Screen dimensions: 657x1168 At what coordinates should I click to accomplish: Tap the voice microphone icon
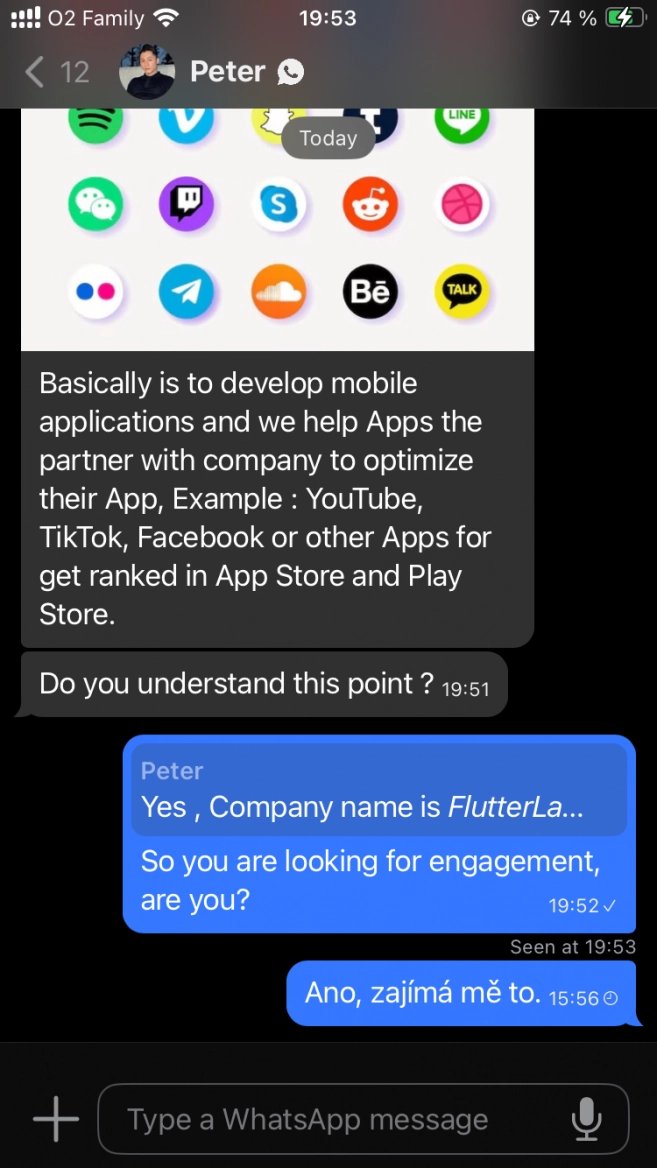587,1118
